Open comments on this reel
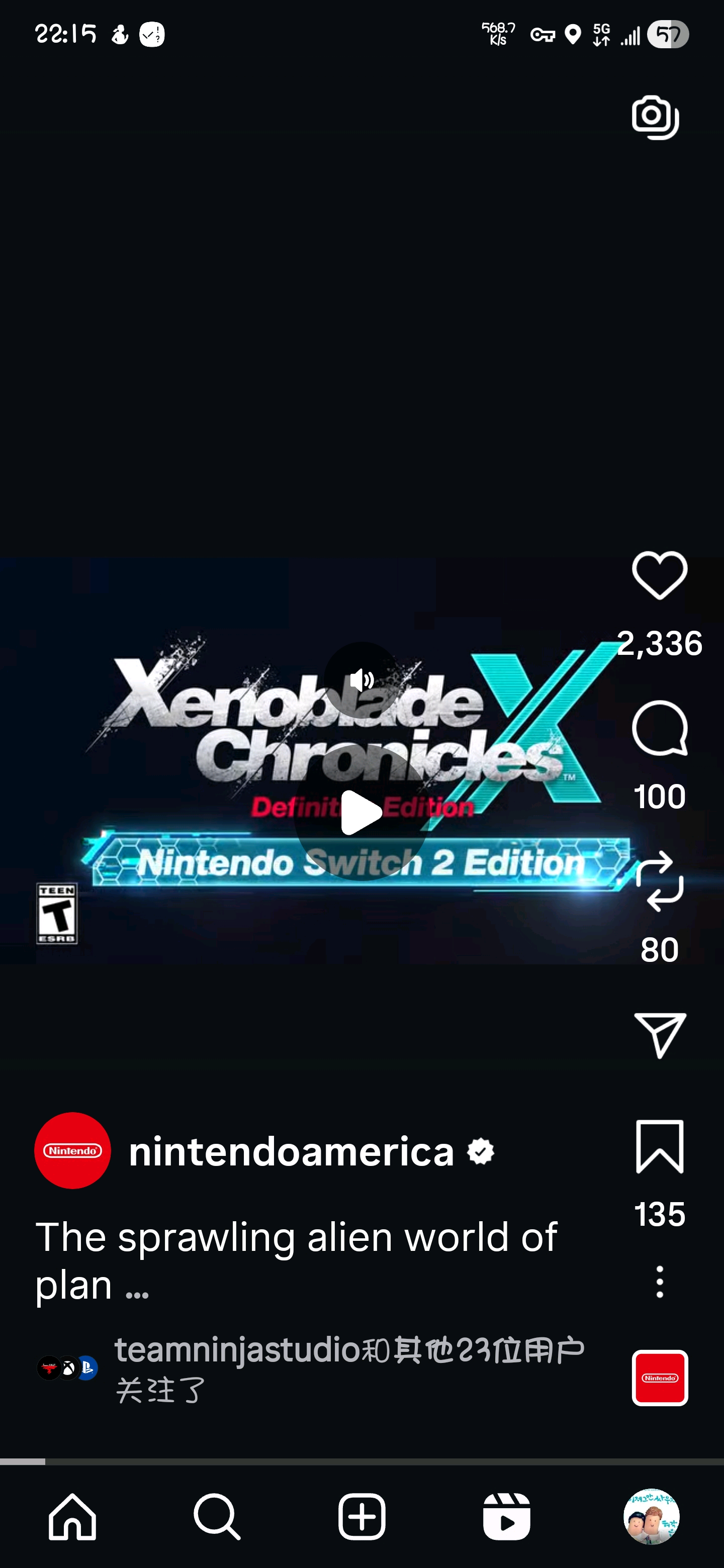Viewport: 724px width, 1568px height. (x=660, y=728)
